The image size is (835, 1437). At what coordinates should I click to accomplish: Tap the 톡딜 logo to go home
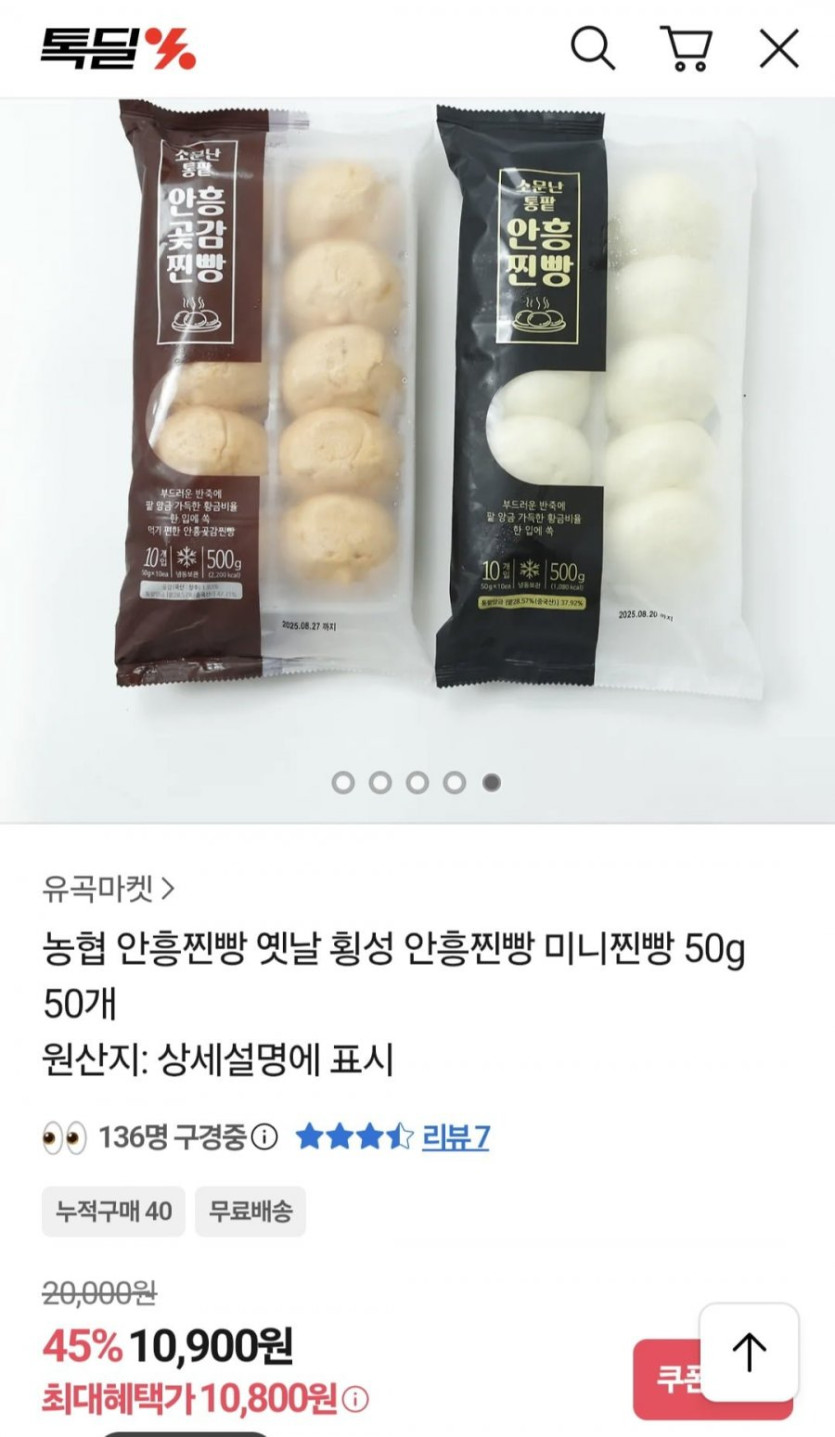click(118, 48)
